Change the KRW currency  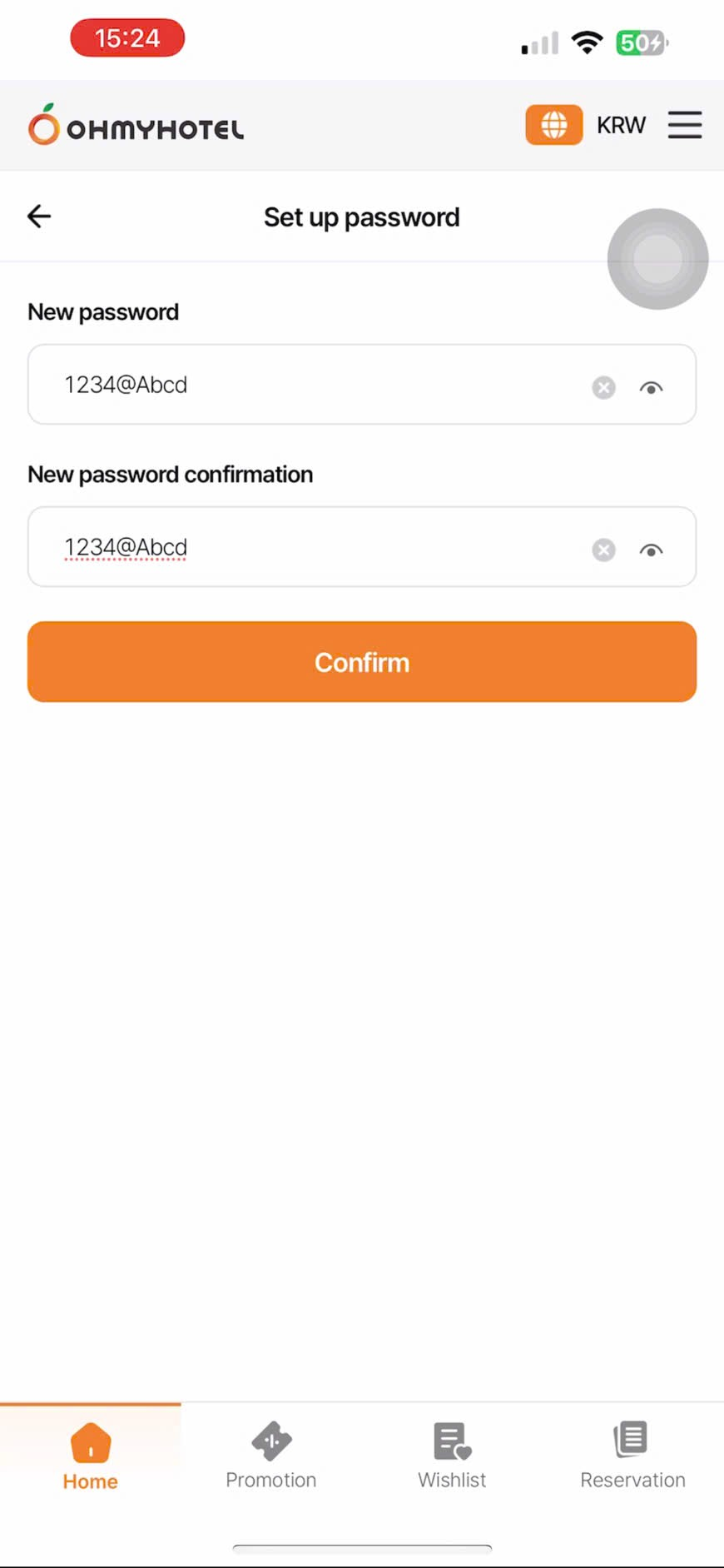coord(621,125)
